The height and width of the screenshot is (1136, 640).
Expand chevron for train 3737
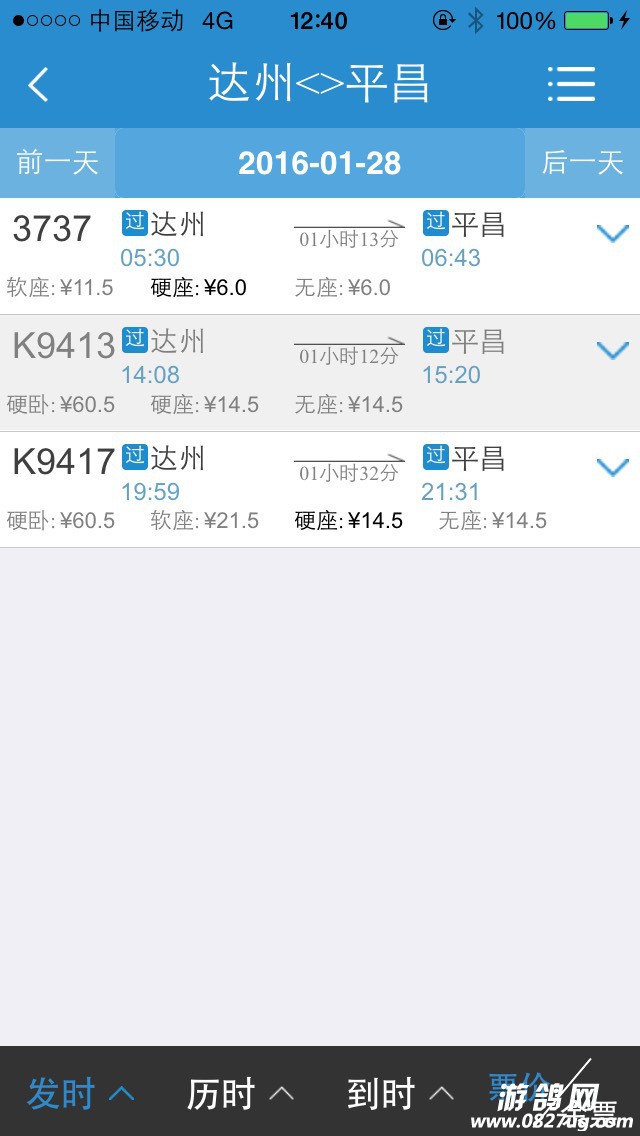612,233
